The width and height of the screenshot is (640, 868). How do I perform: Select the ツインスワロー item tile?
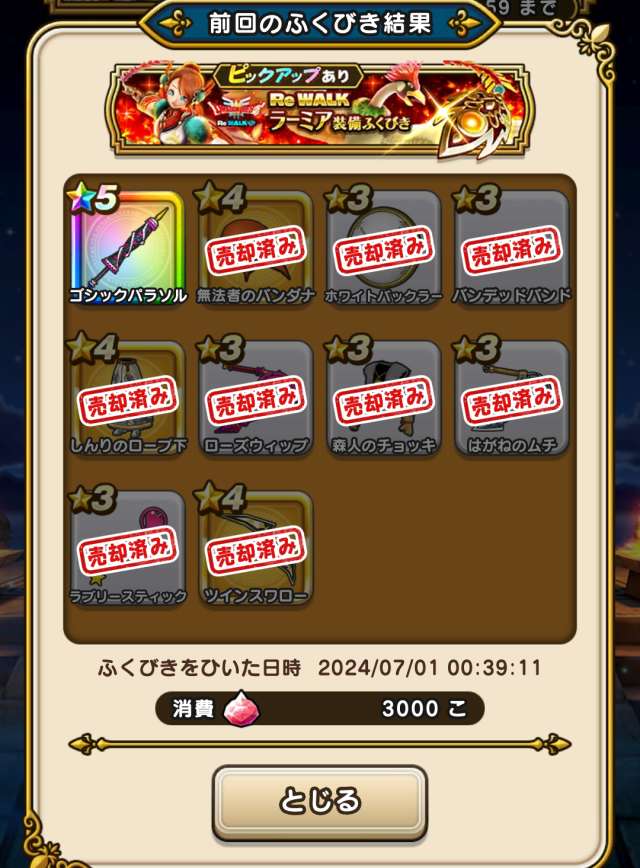[256, 547]
